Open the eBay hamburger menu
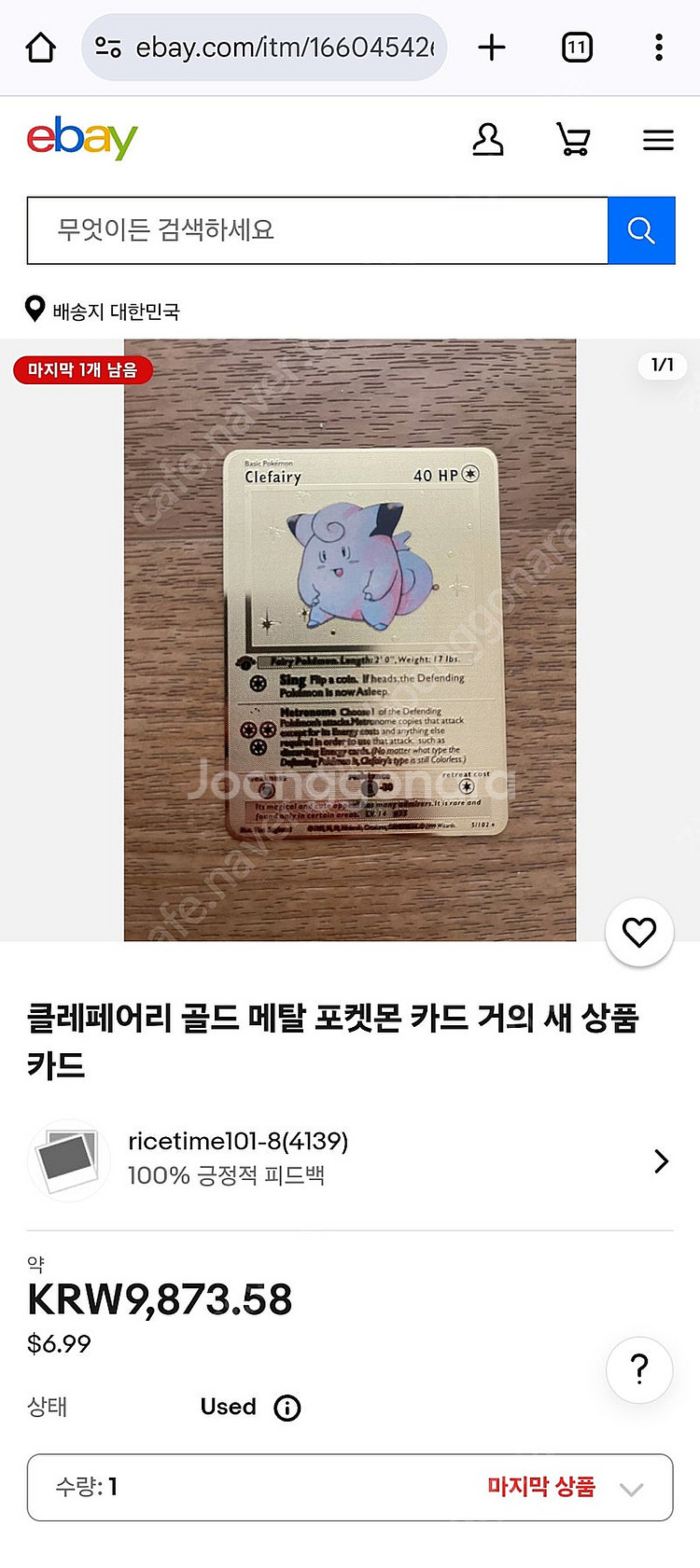 click(x=658, y=140)
